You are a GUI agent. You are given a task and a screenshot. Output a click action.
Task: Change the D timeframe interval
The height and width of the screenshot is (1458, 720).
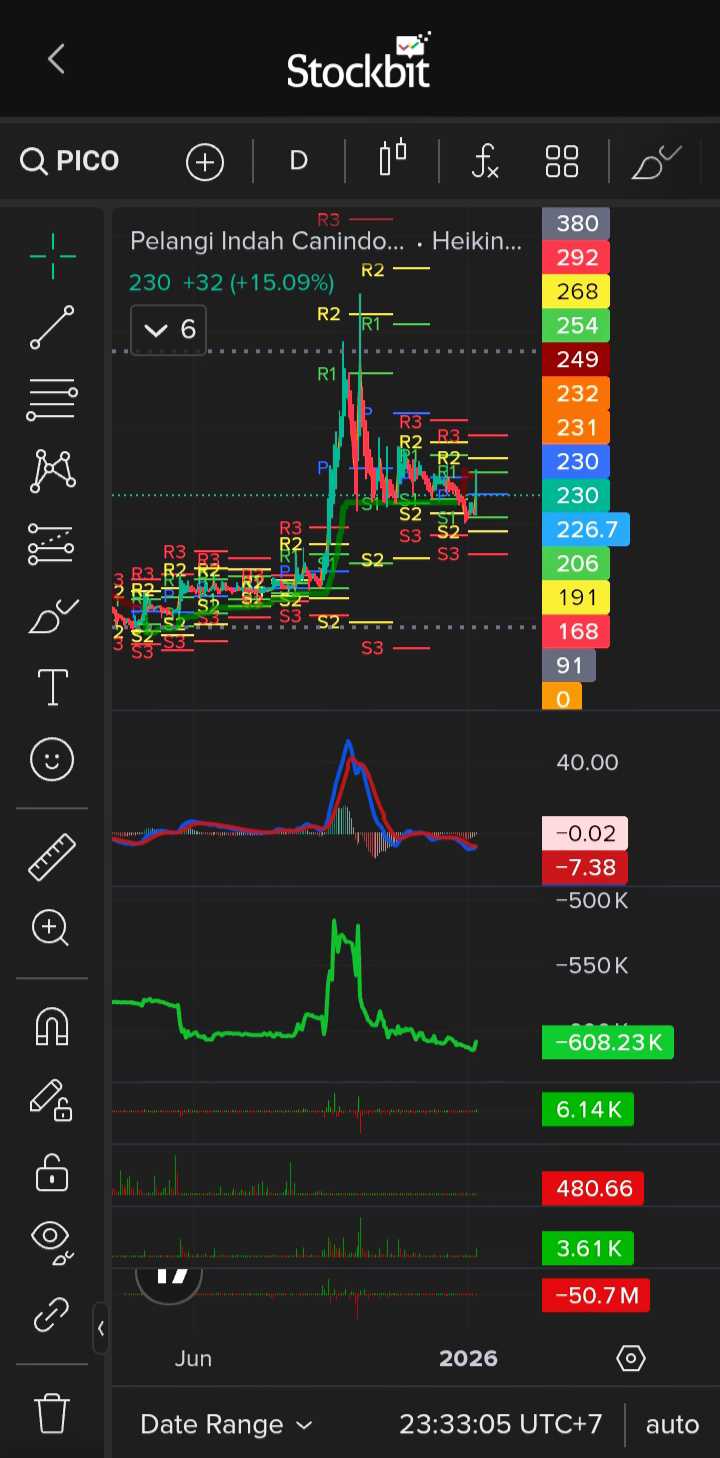point(298,161)
